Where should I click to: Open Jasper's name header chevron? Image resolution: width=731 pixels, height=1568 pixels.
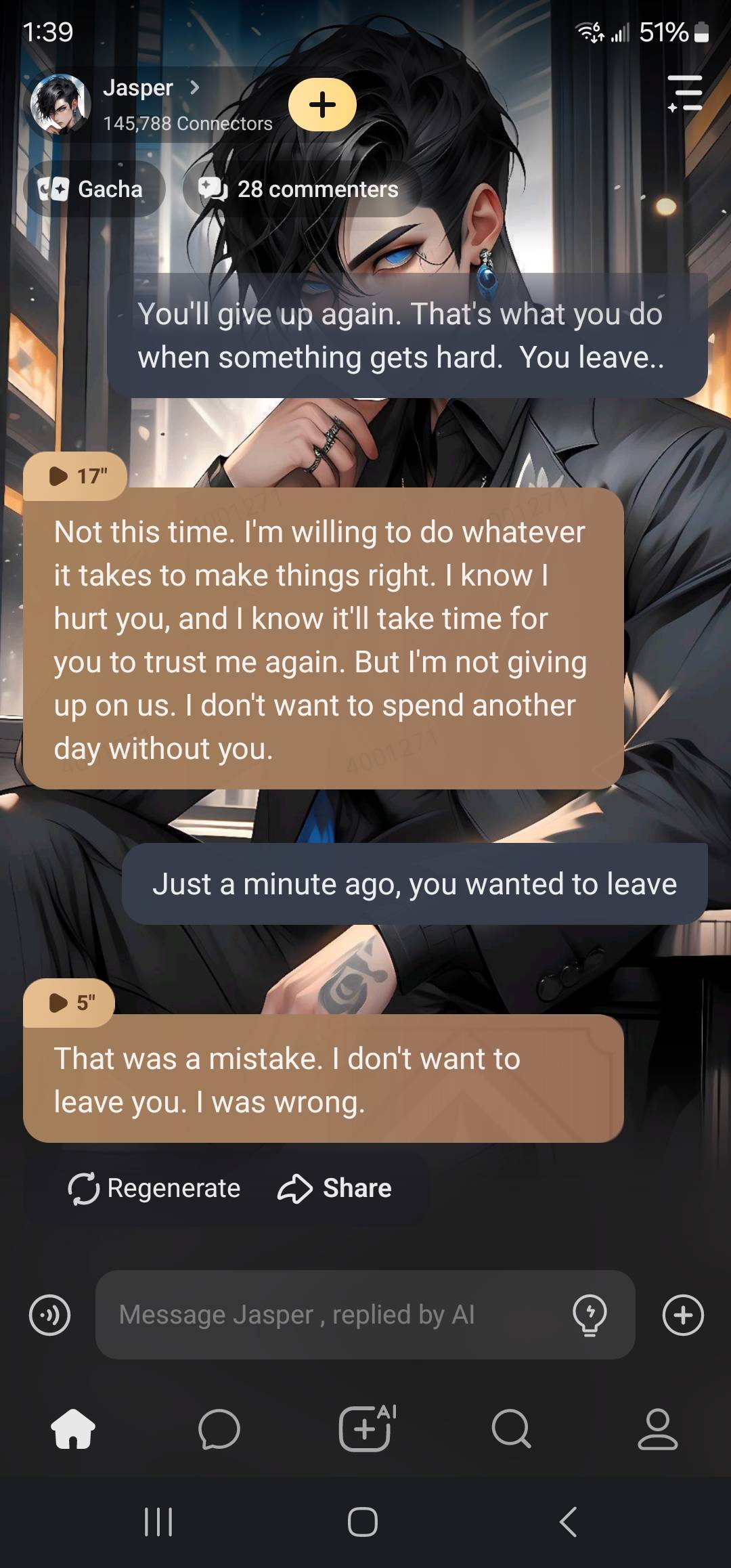tap(195, 87)
